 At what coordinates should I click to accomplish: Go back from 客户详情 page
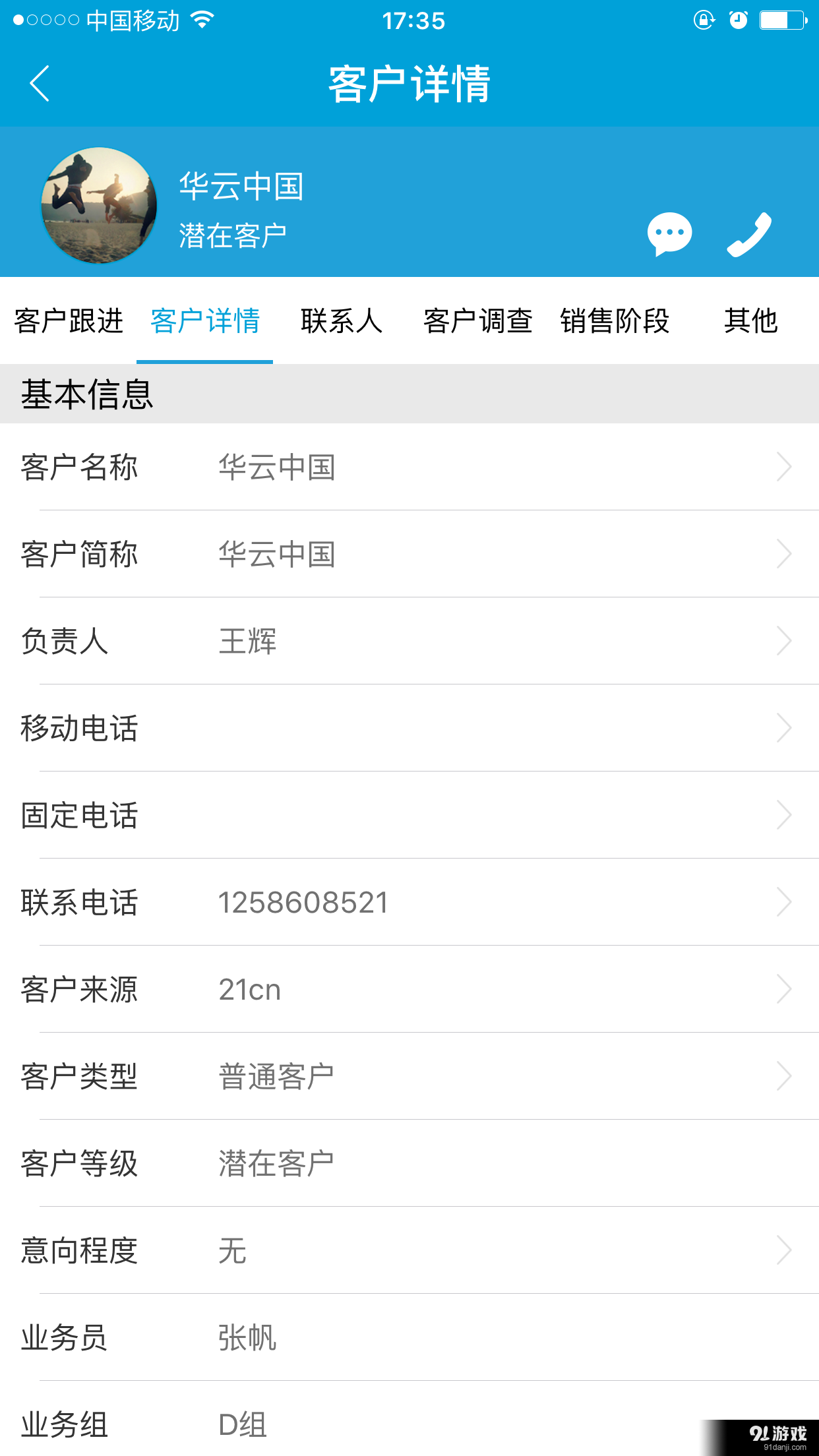tap(40, 84)
